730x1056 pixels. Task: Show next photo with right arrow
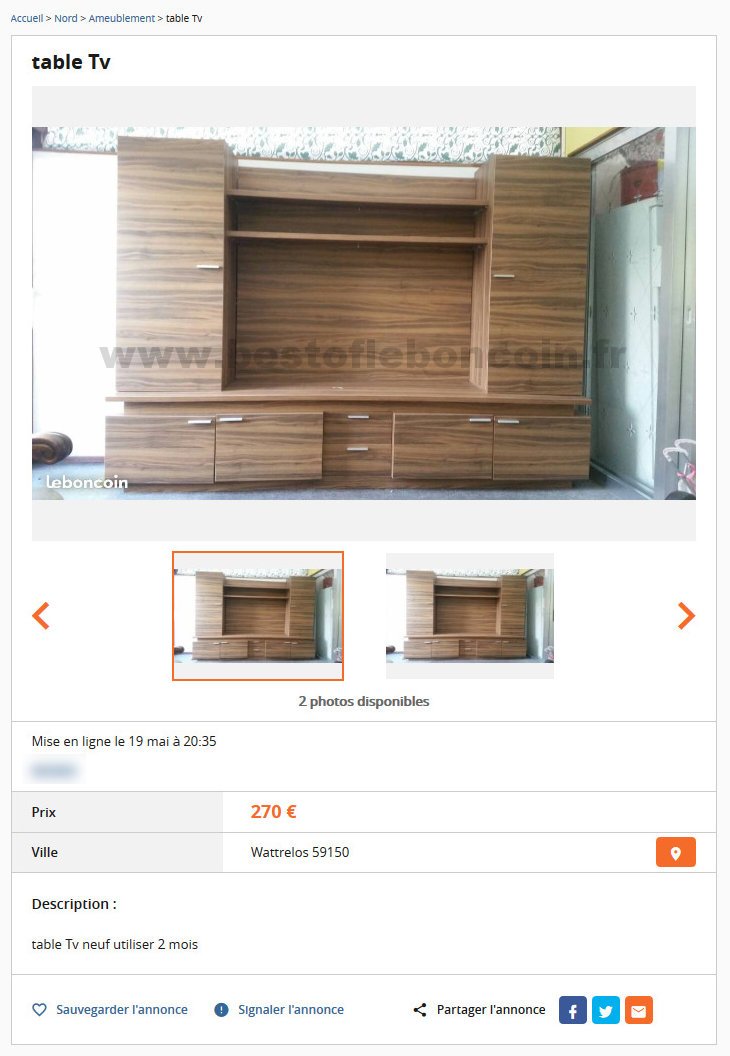[685, 615]
